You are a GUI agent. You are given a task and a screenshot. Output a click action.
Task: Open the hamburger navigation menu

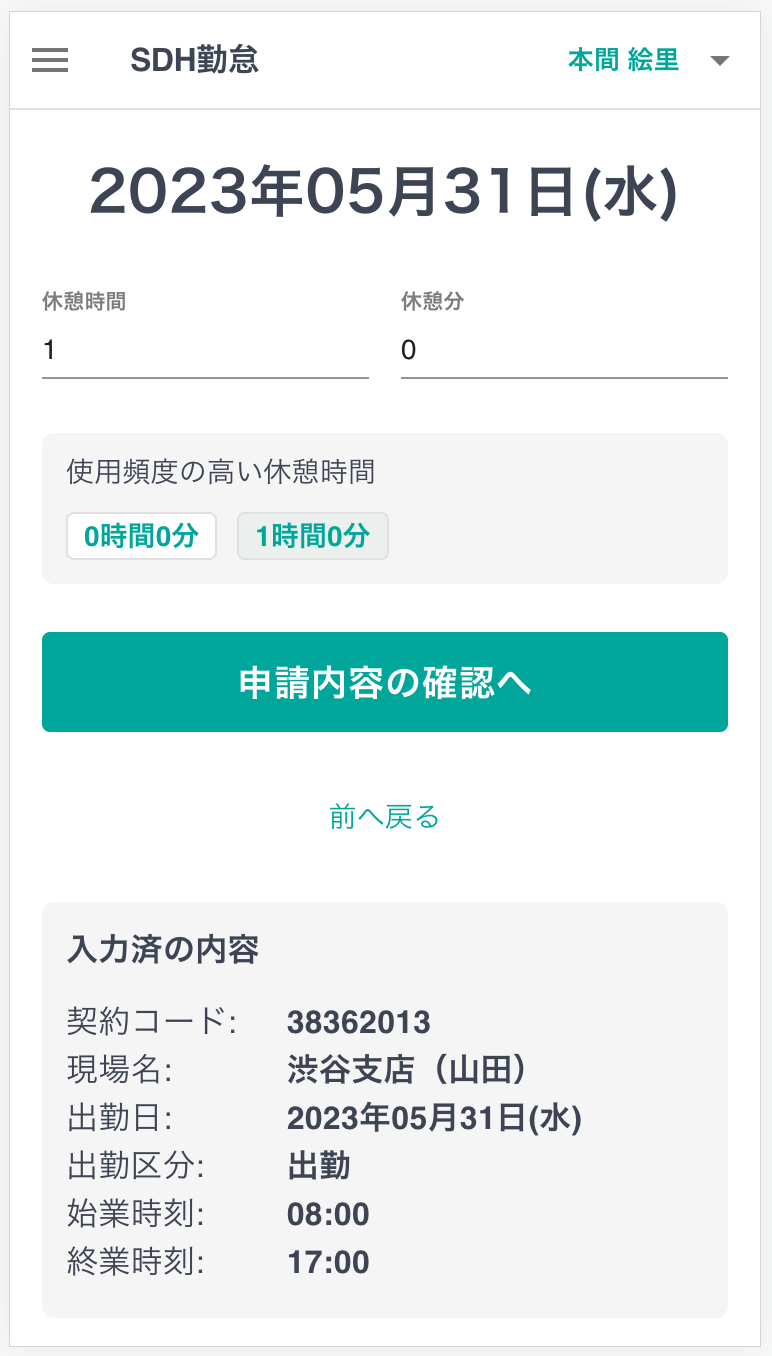[x=49, y=60]
